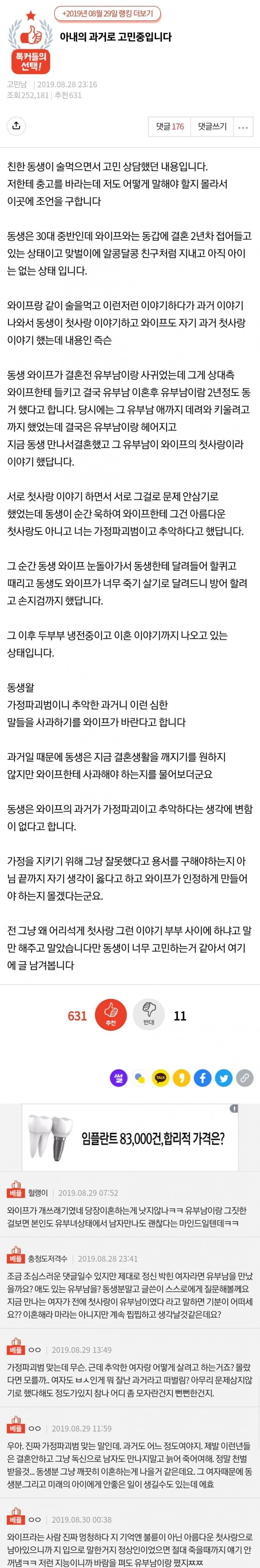
Task: Open the ad info icon on banner
Action: pyautogui.click(x=234, y=1109)
